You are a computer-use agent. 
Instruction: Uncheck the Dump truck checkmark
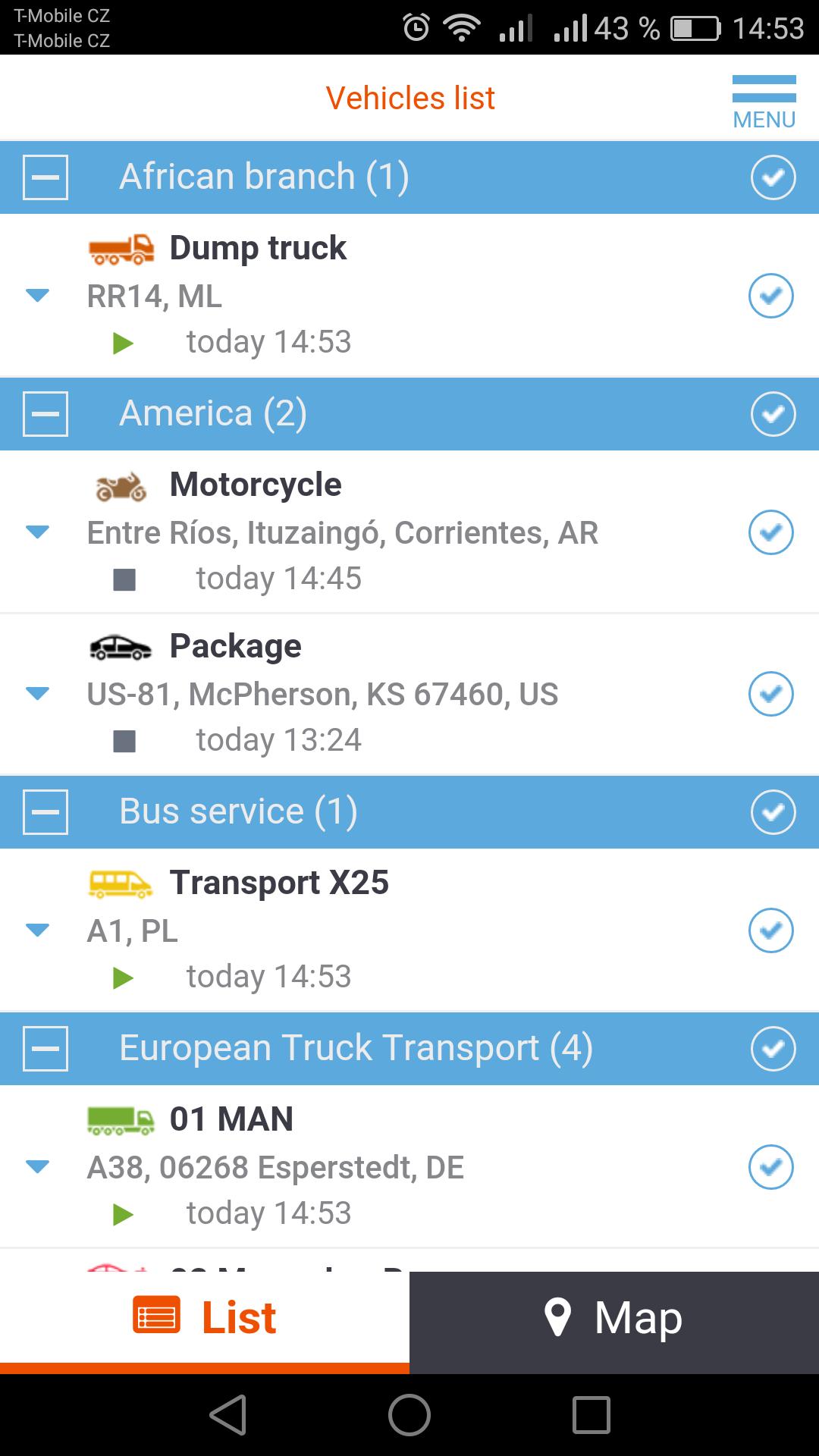[x=771, y=296]
